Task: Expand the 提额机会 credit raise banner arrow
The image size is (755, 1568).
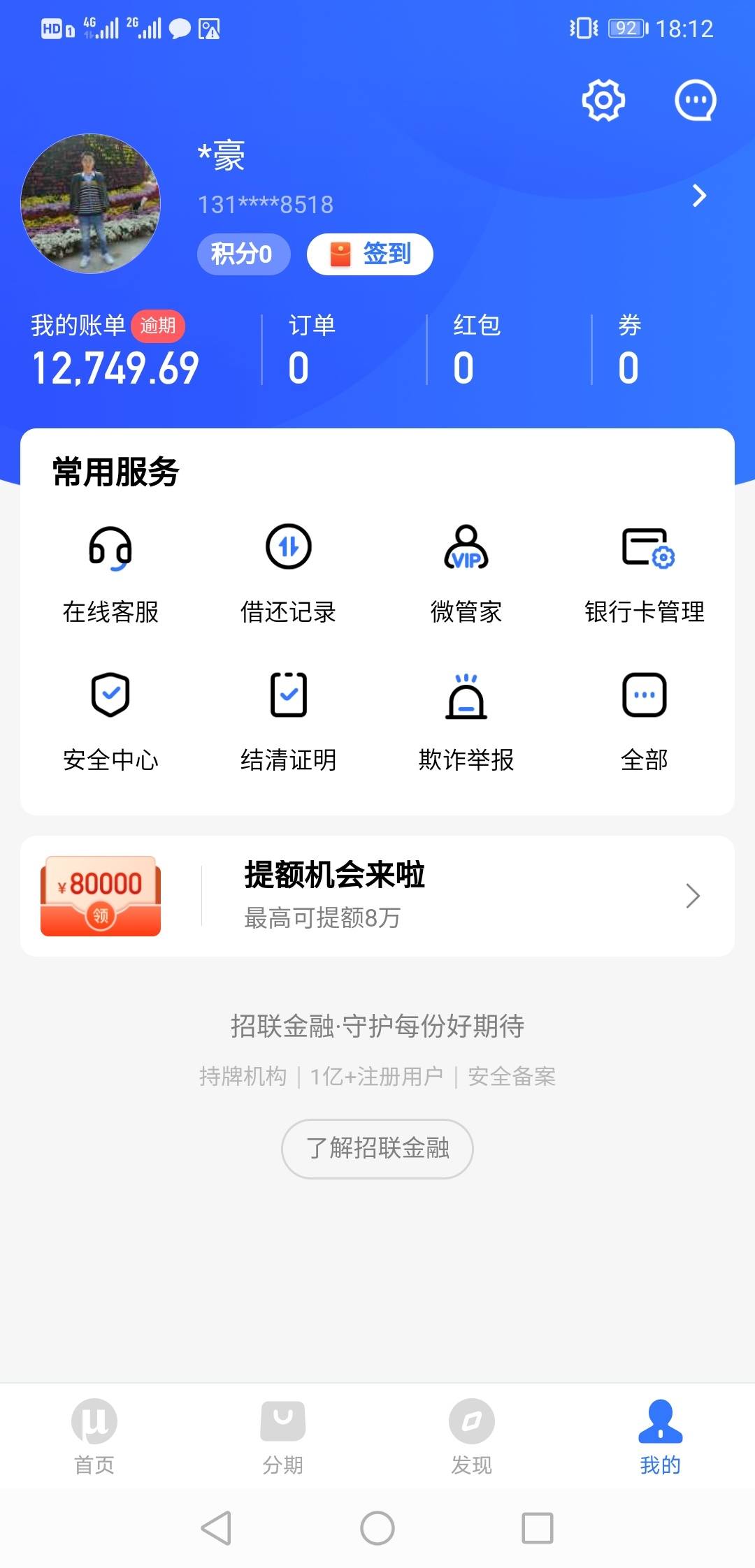Action: (x=691, y=895)
